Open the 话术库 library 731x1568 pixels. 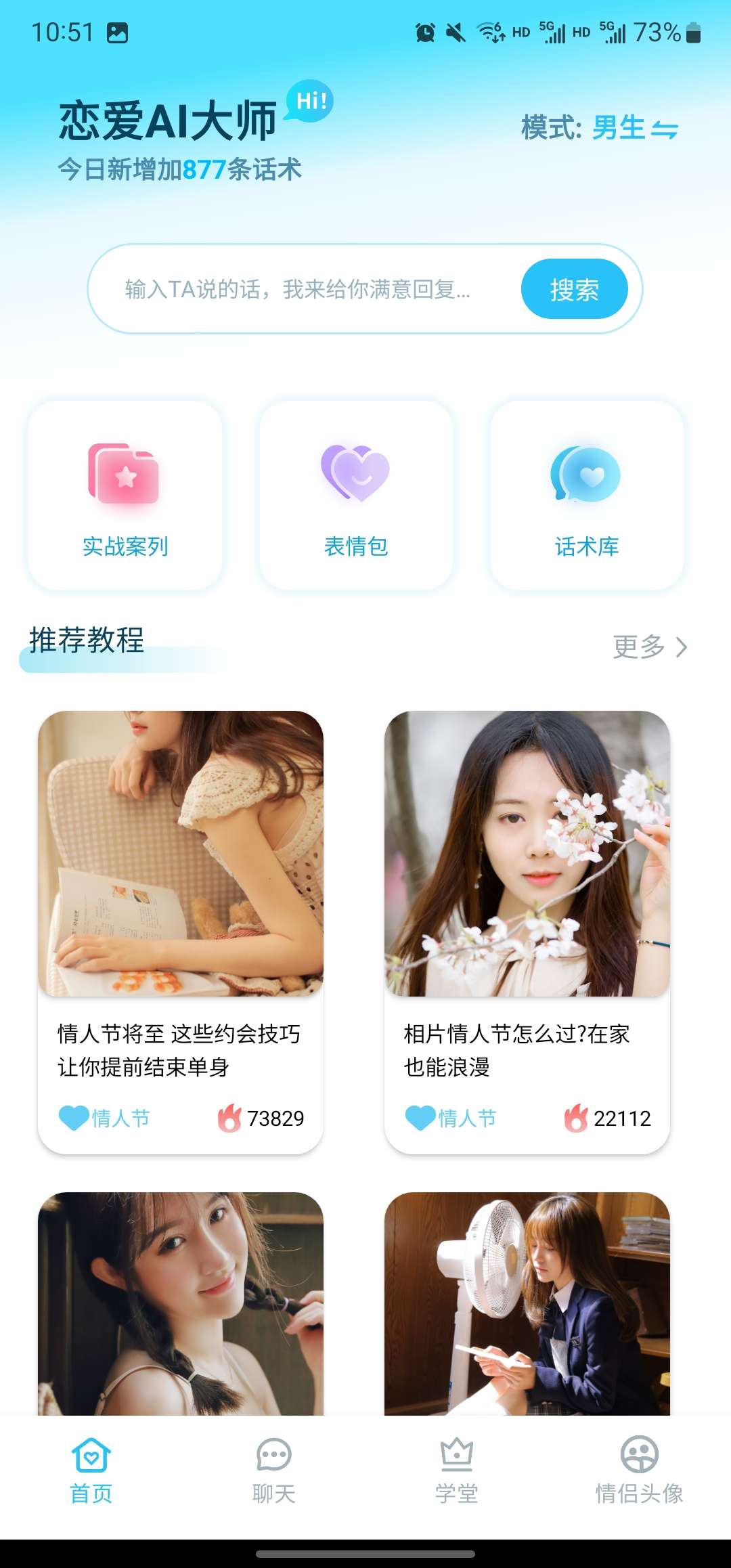[x=587, y=496]
